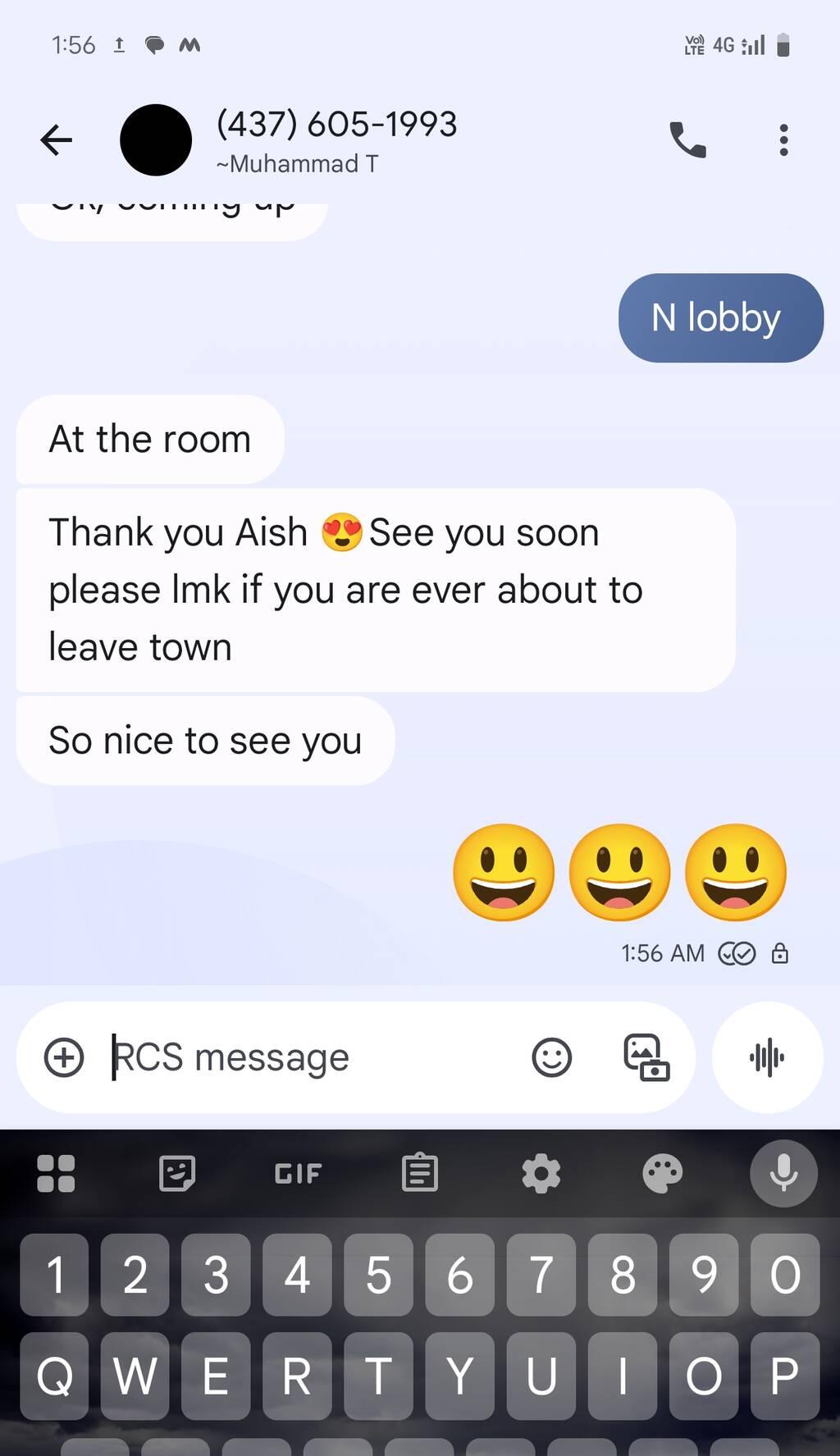
Task: Tap the plus attachment icon
Action: pos(64,1057)
